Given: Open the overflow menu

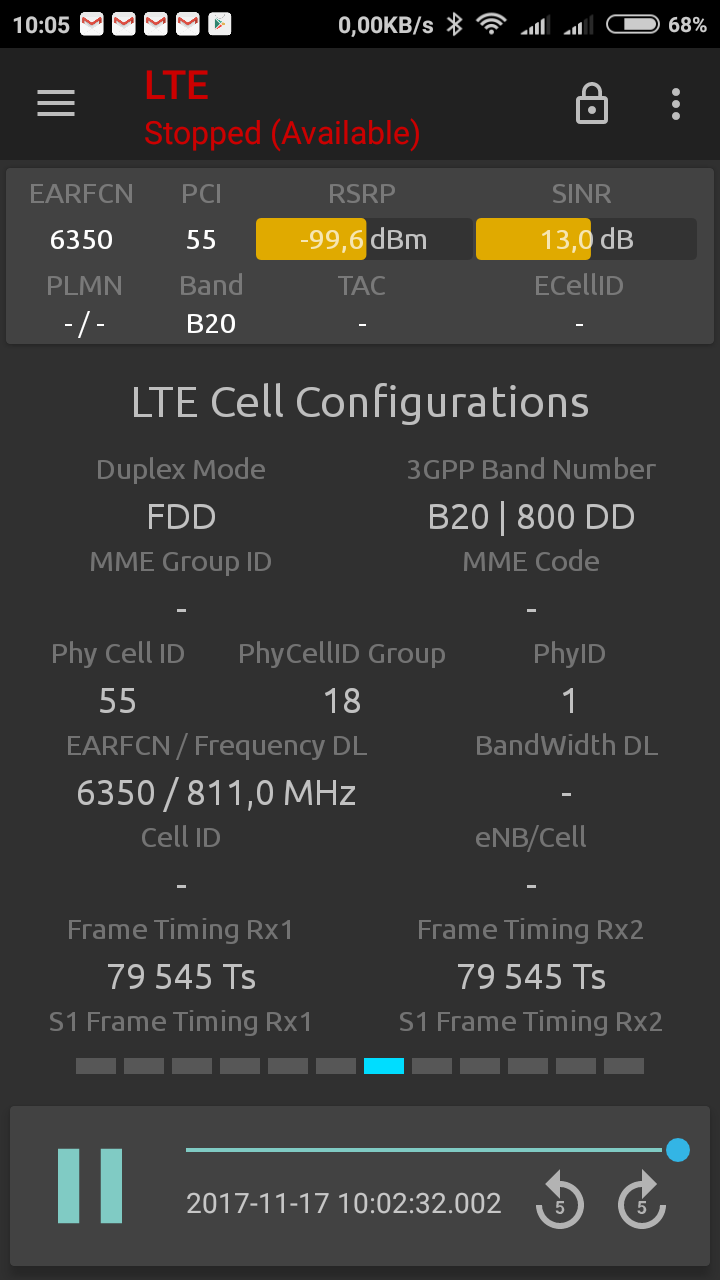Looking at the screenshot, I should pos(676,103).
